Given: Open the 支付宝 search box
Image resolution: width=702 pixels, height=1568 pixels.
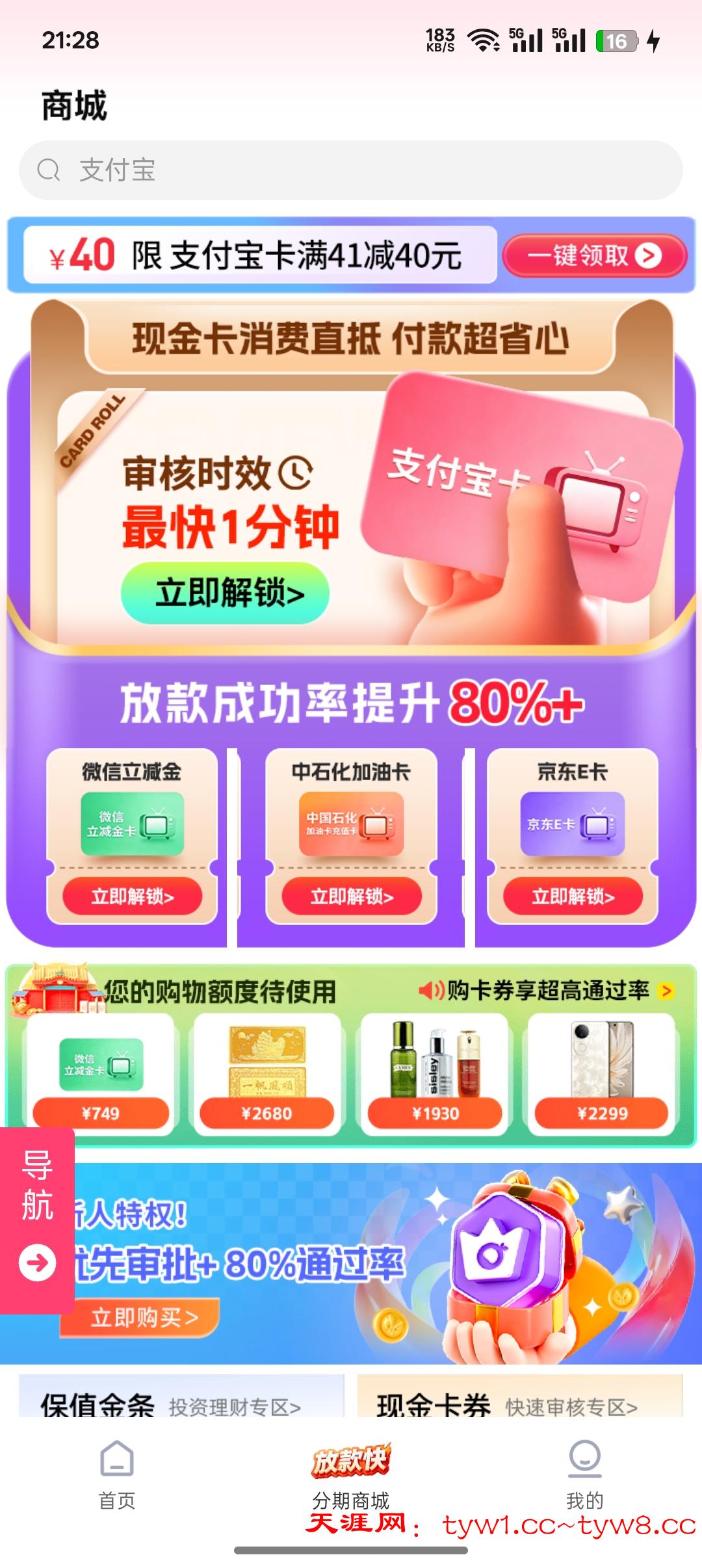Looking at the screenshot, I should (x=351, y=170).
